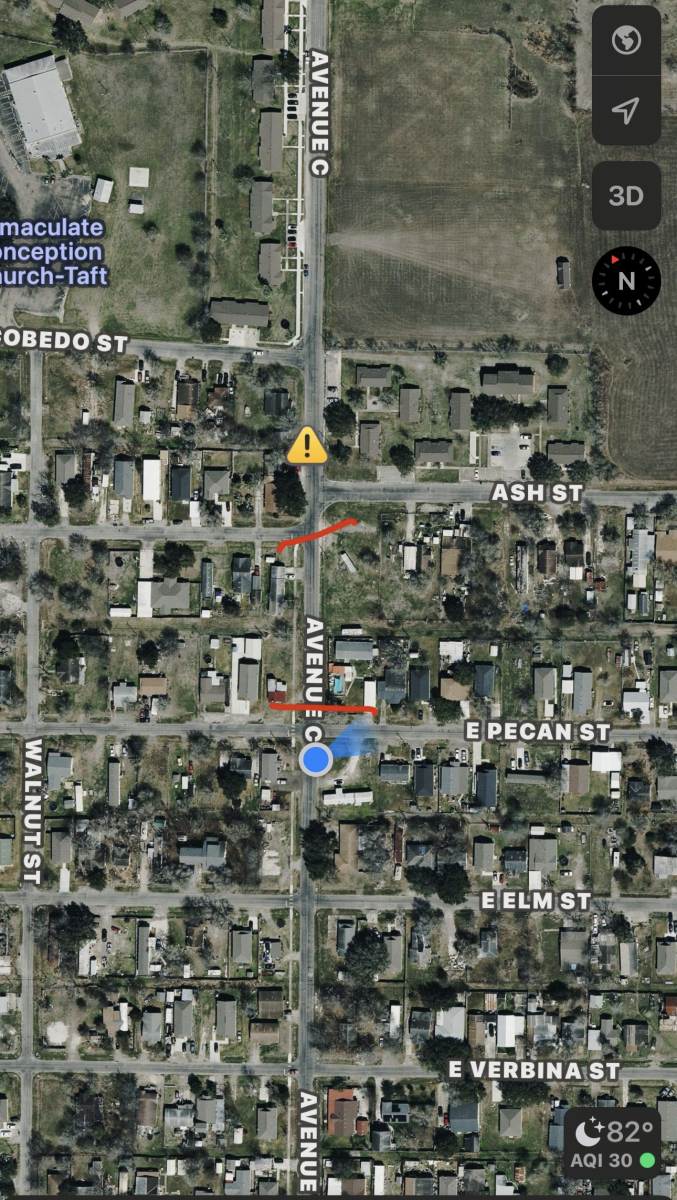Image resolution: width=677 pixels, height=1200 pixels.
Task: Open the yellow hazard warning marker
Action: coord(307,446)
